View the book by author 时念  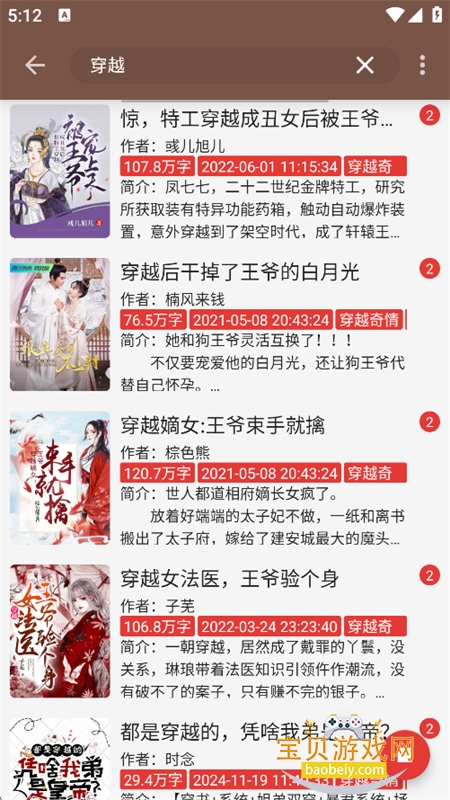[225, 758]
